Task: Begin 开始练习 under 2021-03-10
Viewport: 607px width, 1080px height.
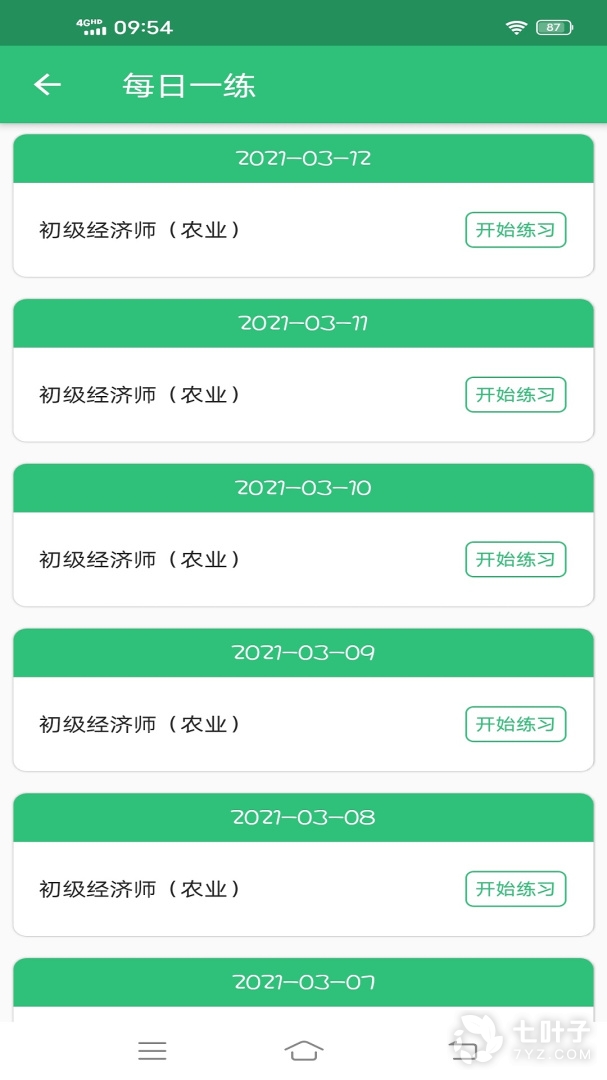Action: pos(515,560)
